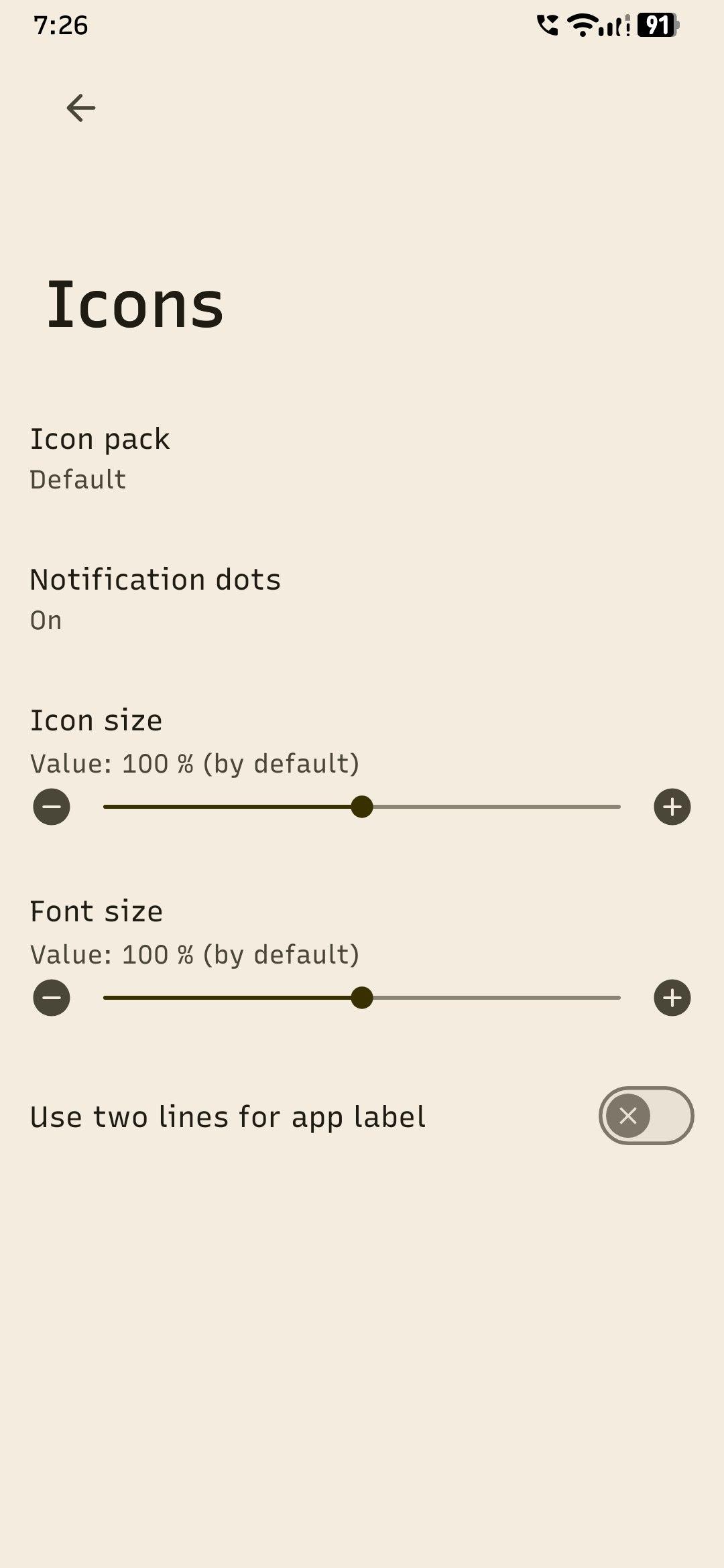Open the Icon pack setting
The height and width of the screenshot is (1568, 724).
click(x=362, y=459)
